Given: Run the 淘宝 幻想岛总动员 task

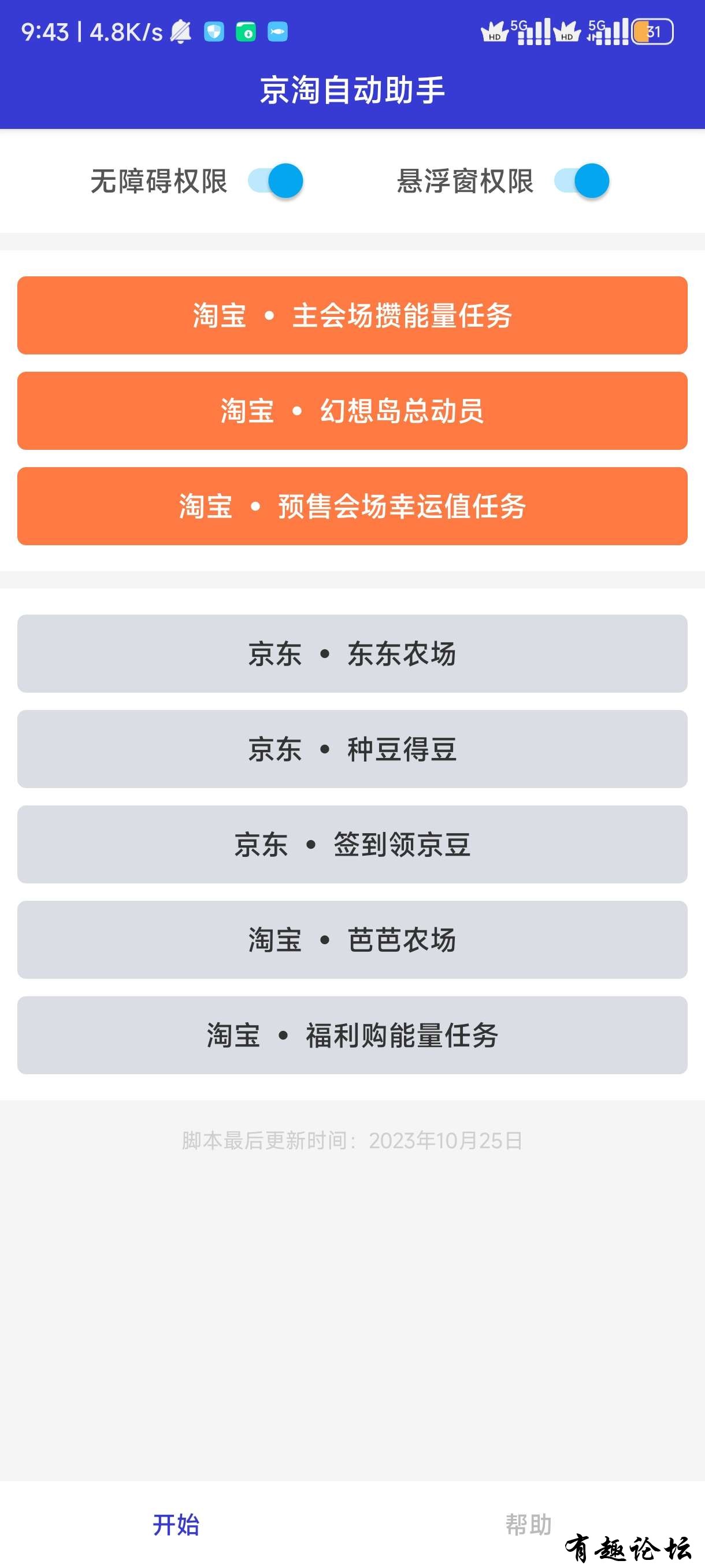Looking at the screenshot, I should pyautogui.click(x=352, y=411).
